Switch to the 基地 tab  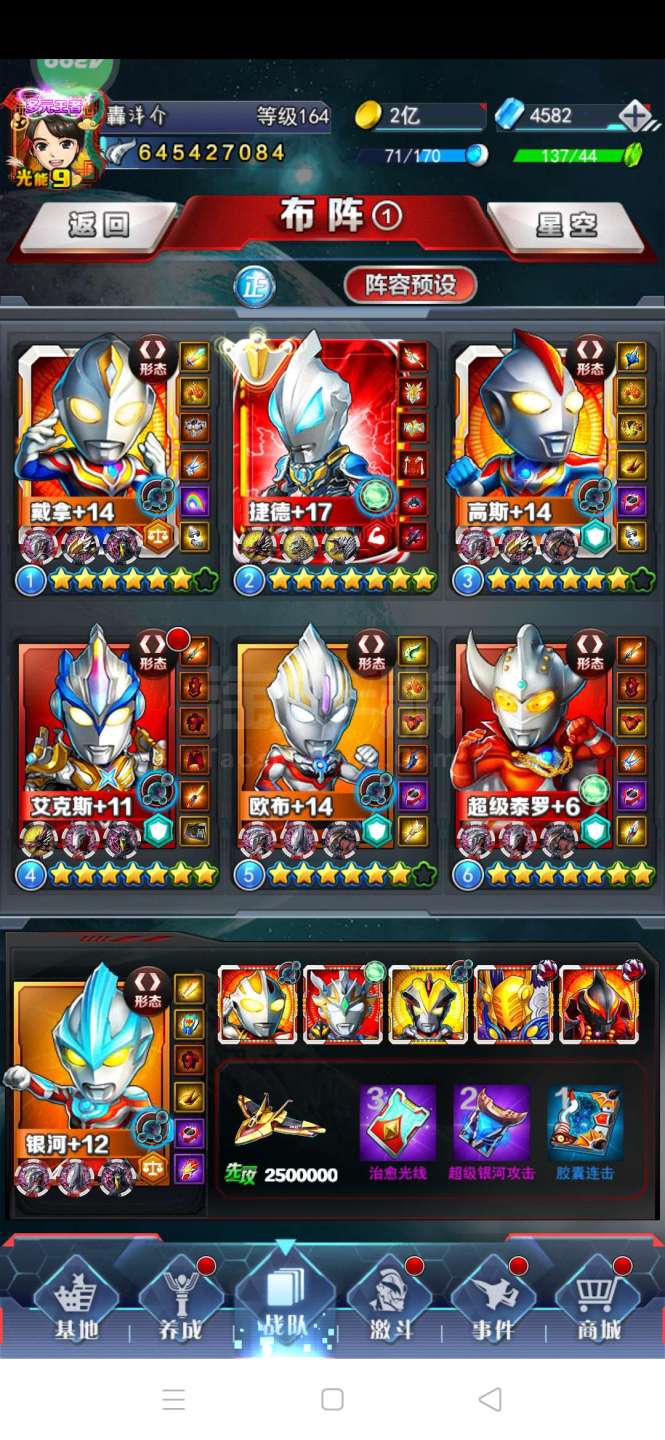[x=77, y=1300]
